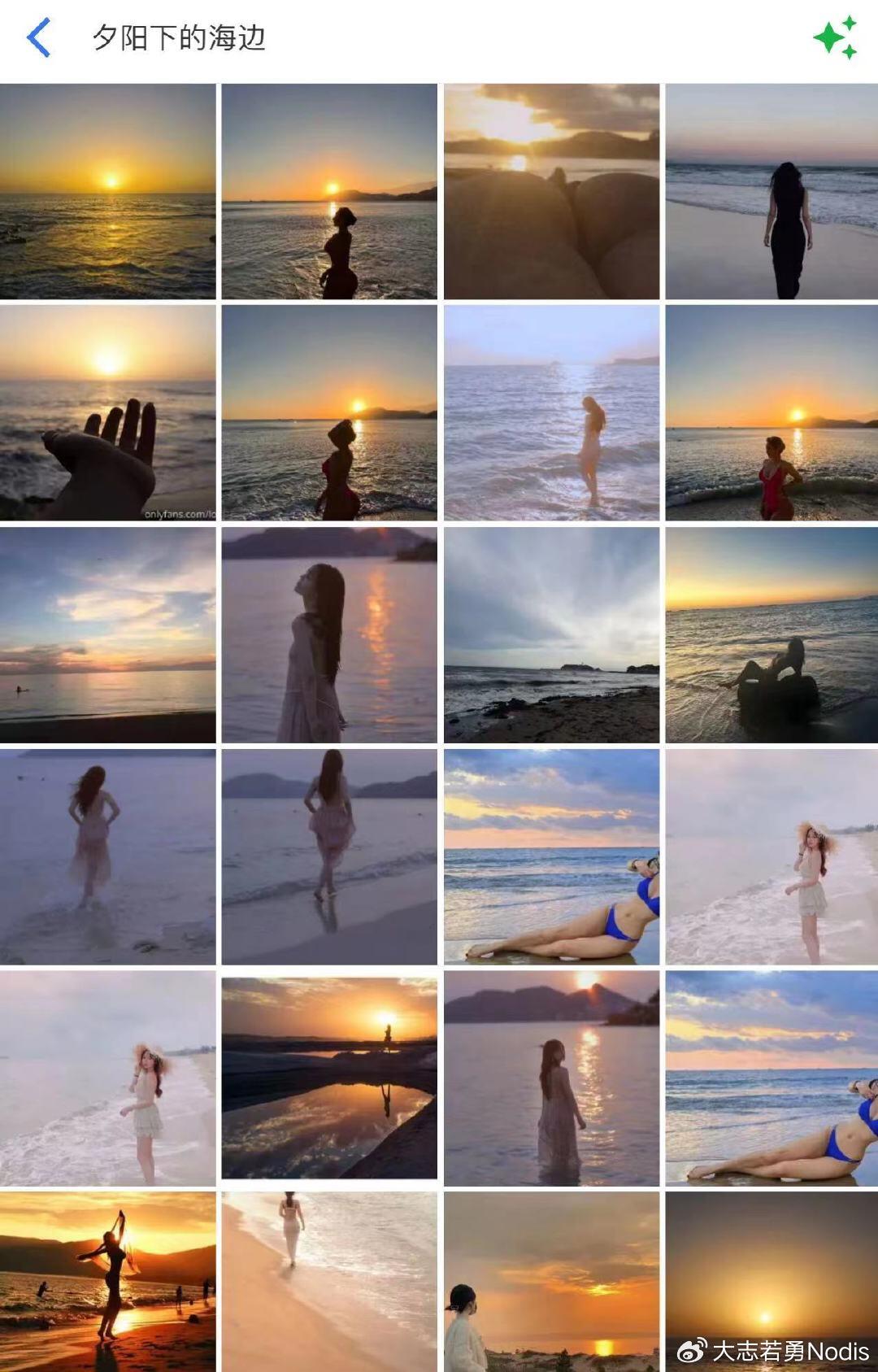
Task: Open photo of long-haired woman looking up
Action: click(329, 634)
